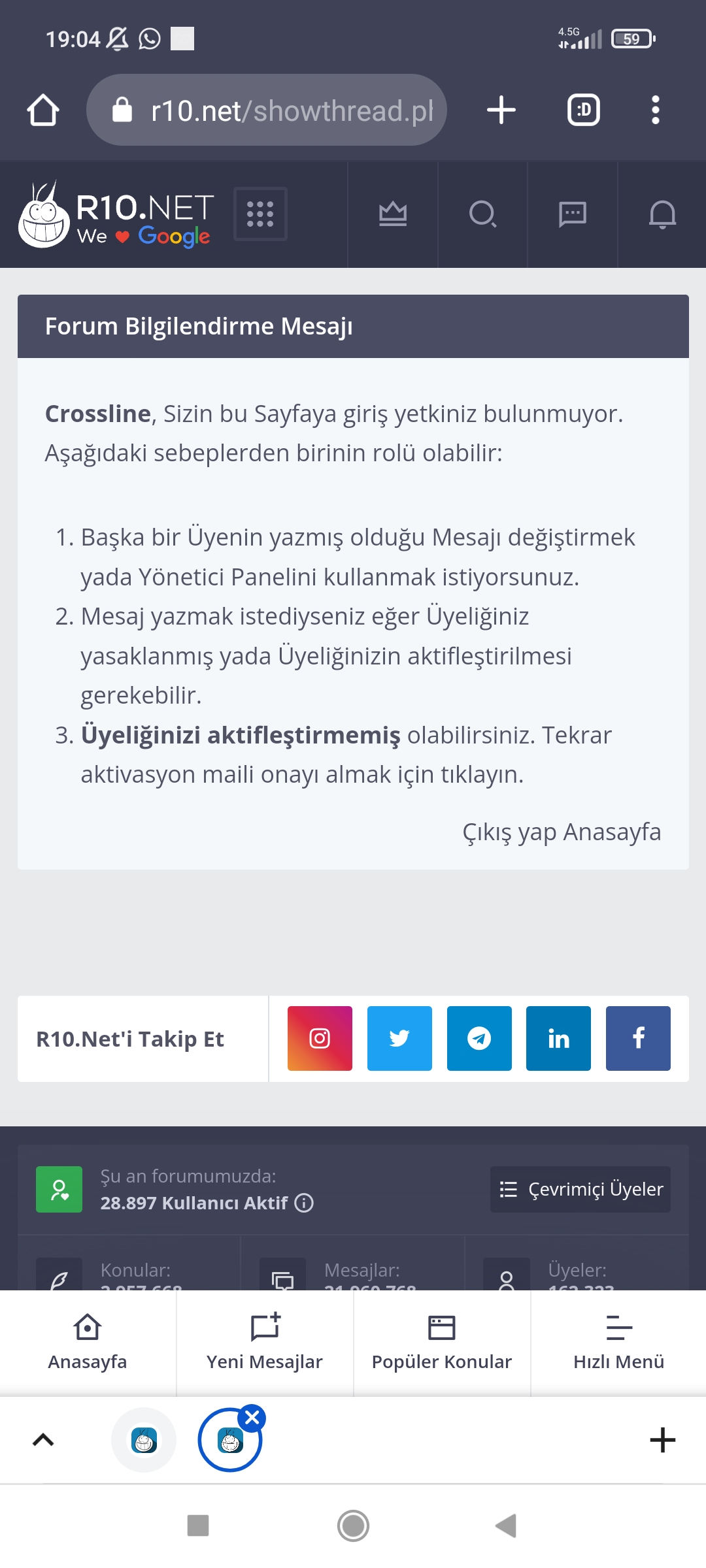
Task: Tap the browser home icon
Action: pyautogui.click(x=43, y=110)
